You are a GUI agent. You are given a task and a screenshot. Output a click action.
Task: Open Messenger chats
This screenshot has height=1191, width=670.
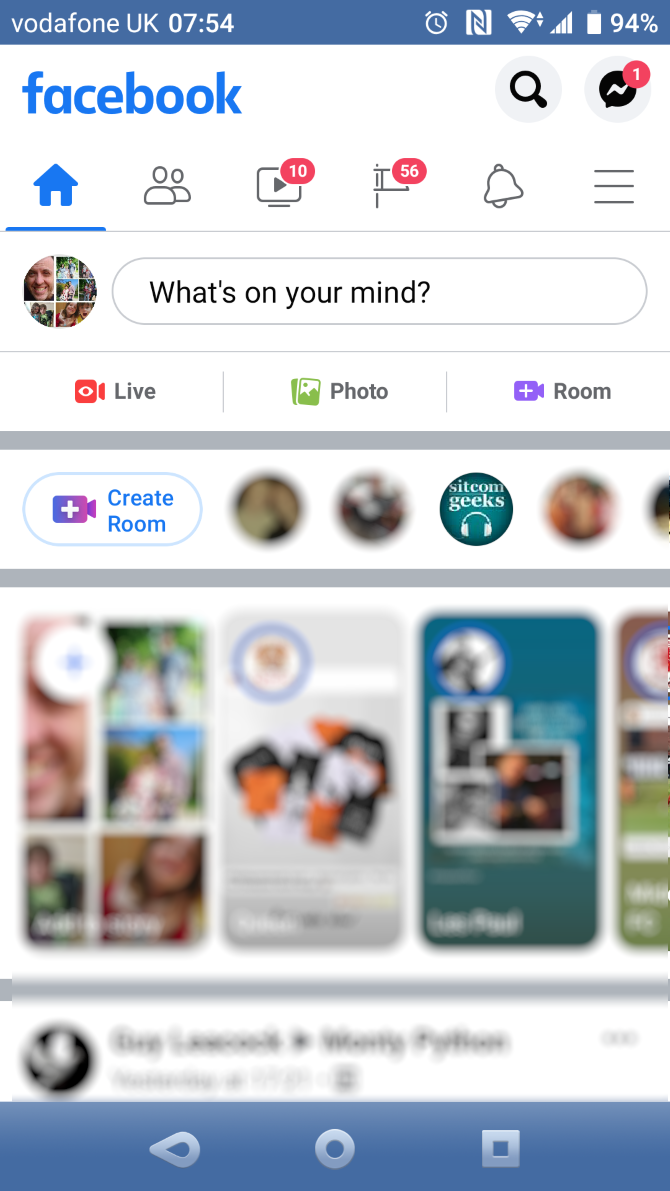pos(617,90)
